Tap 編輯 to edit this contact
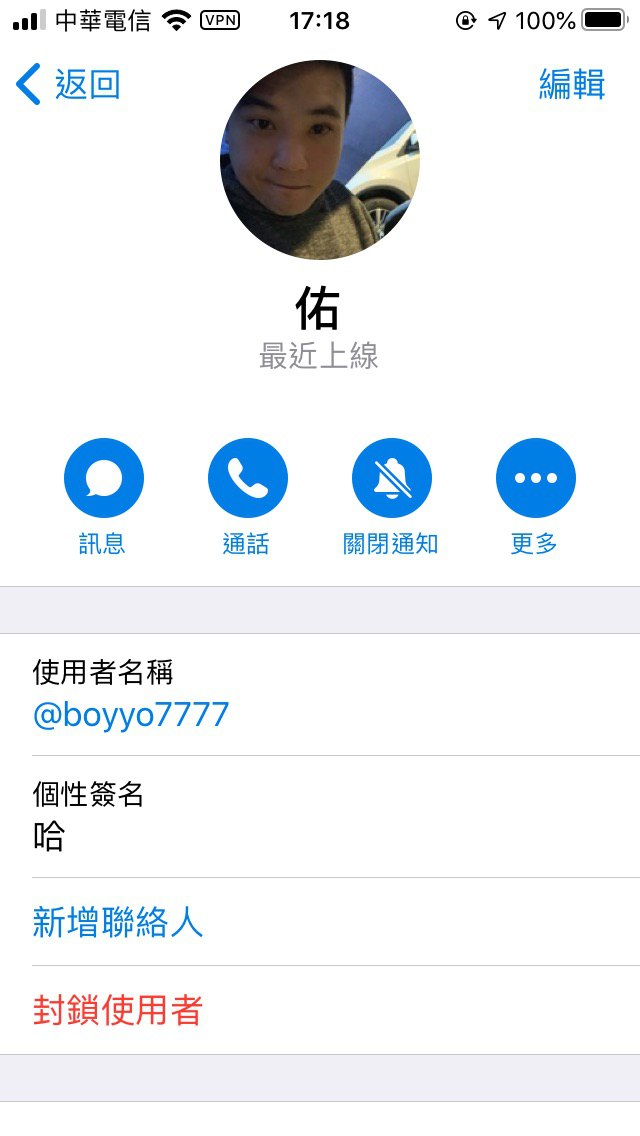Screen dimensions: 640x1136 coord(572,85)
